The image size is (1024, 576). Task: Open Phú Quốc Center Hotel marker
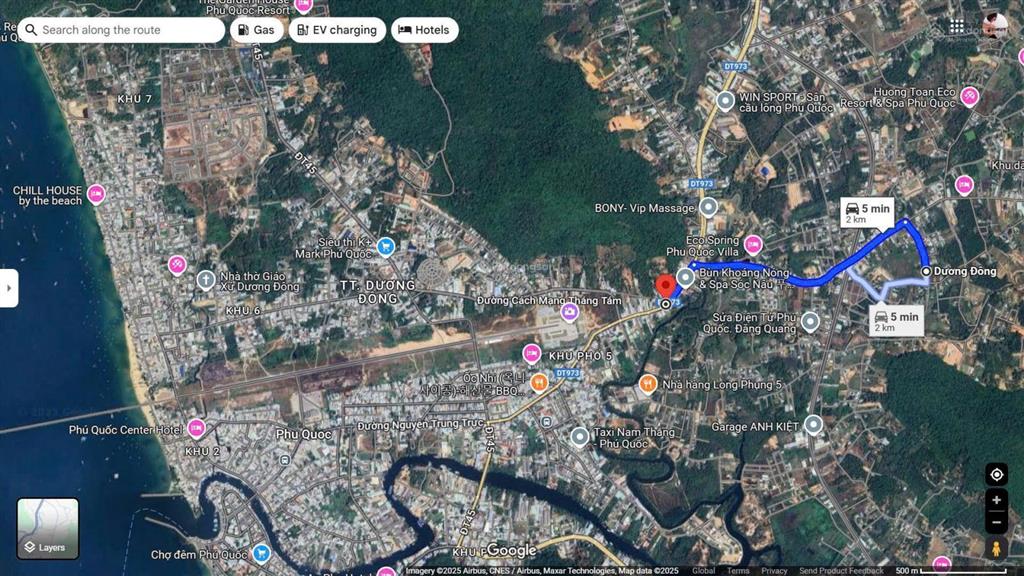click(196, 429)
